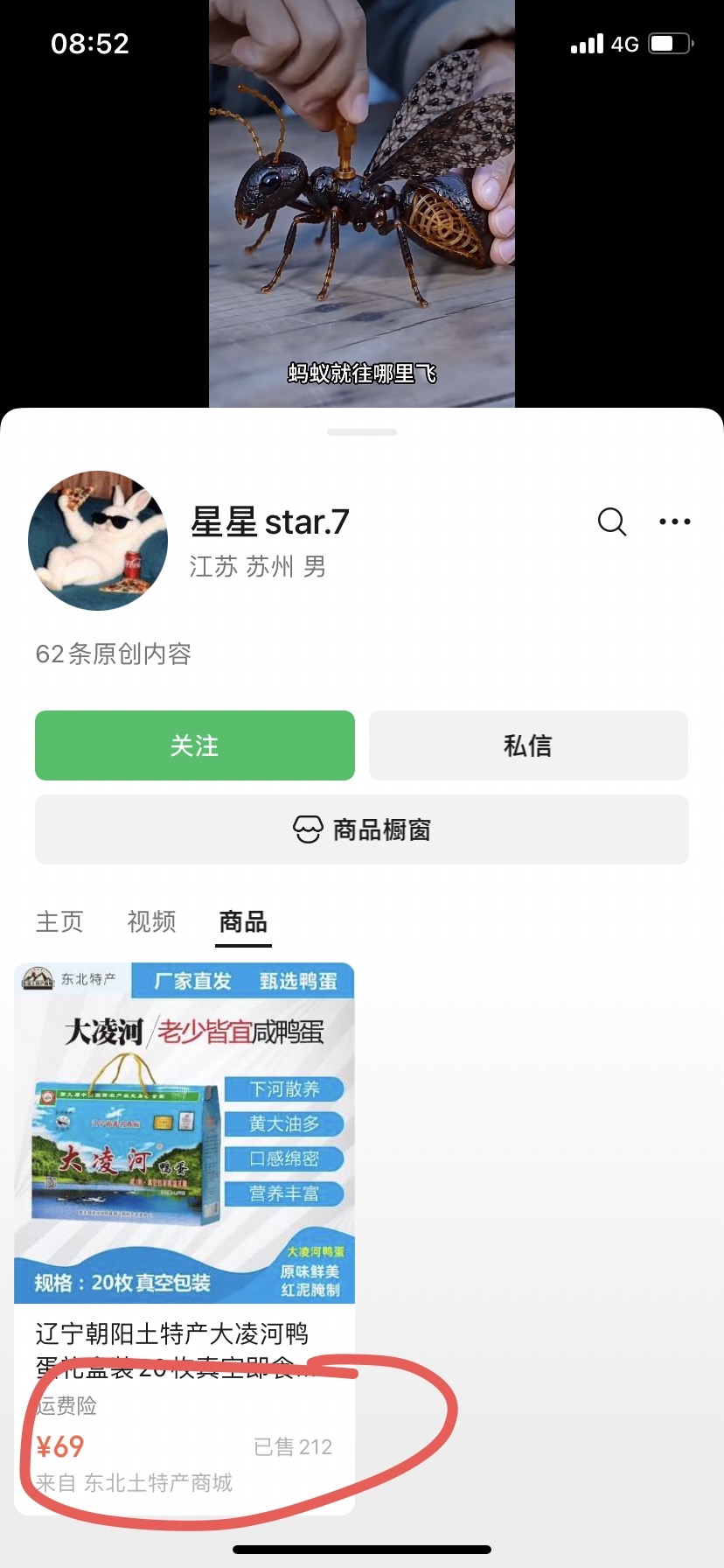View the rabbit profile avatar
Image resolution: width=724 pixels, height=1568 pixels.
98,541
